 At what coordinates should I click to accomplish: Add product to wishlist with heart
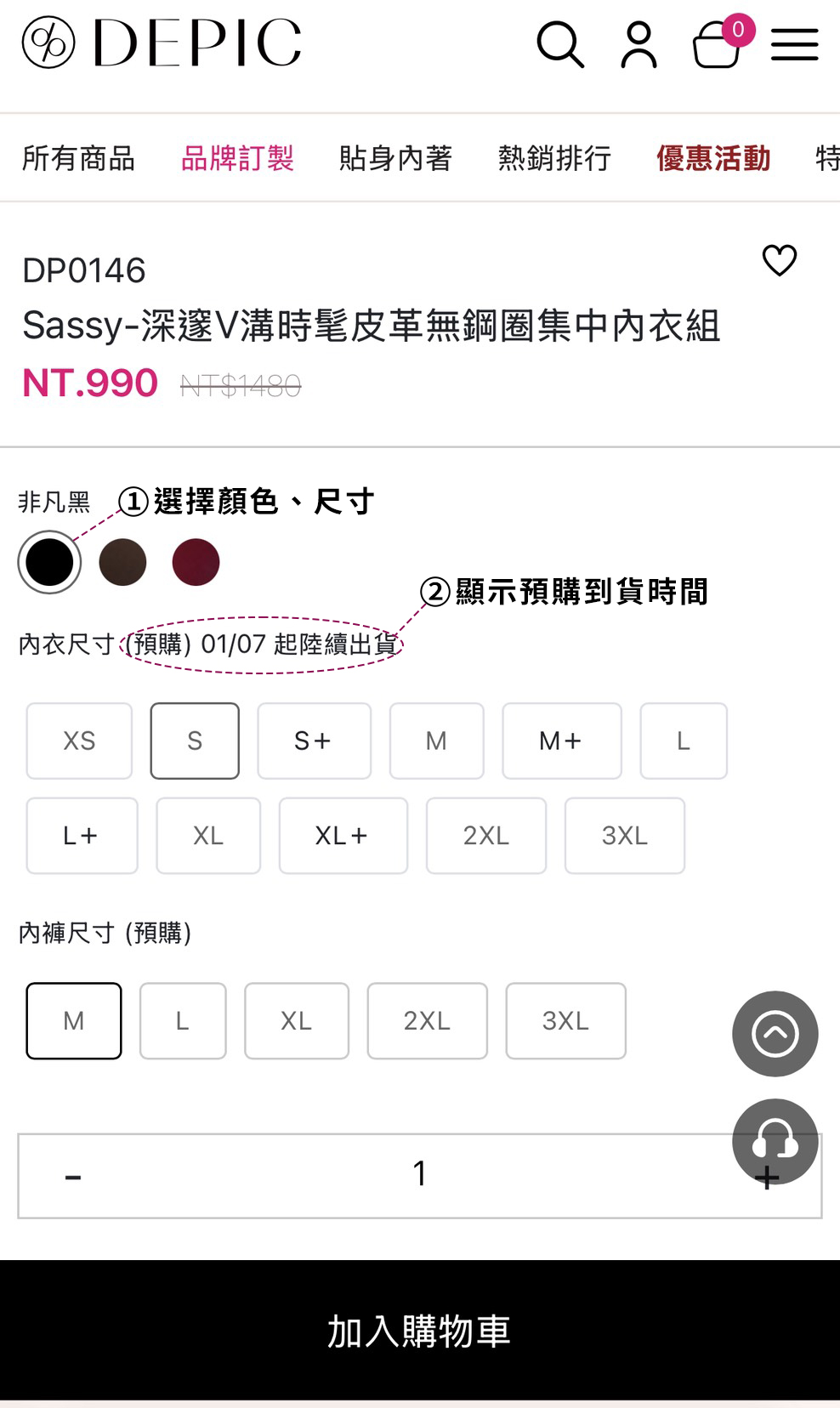click(x=779, y=260)
